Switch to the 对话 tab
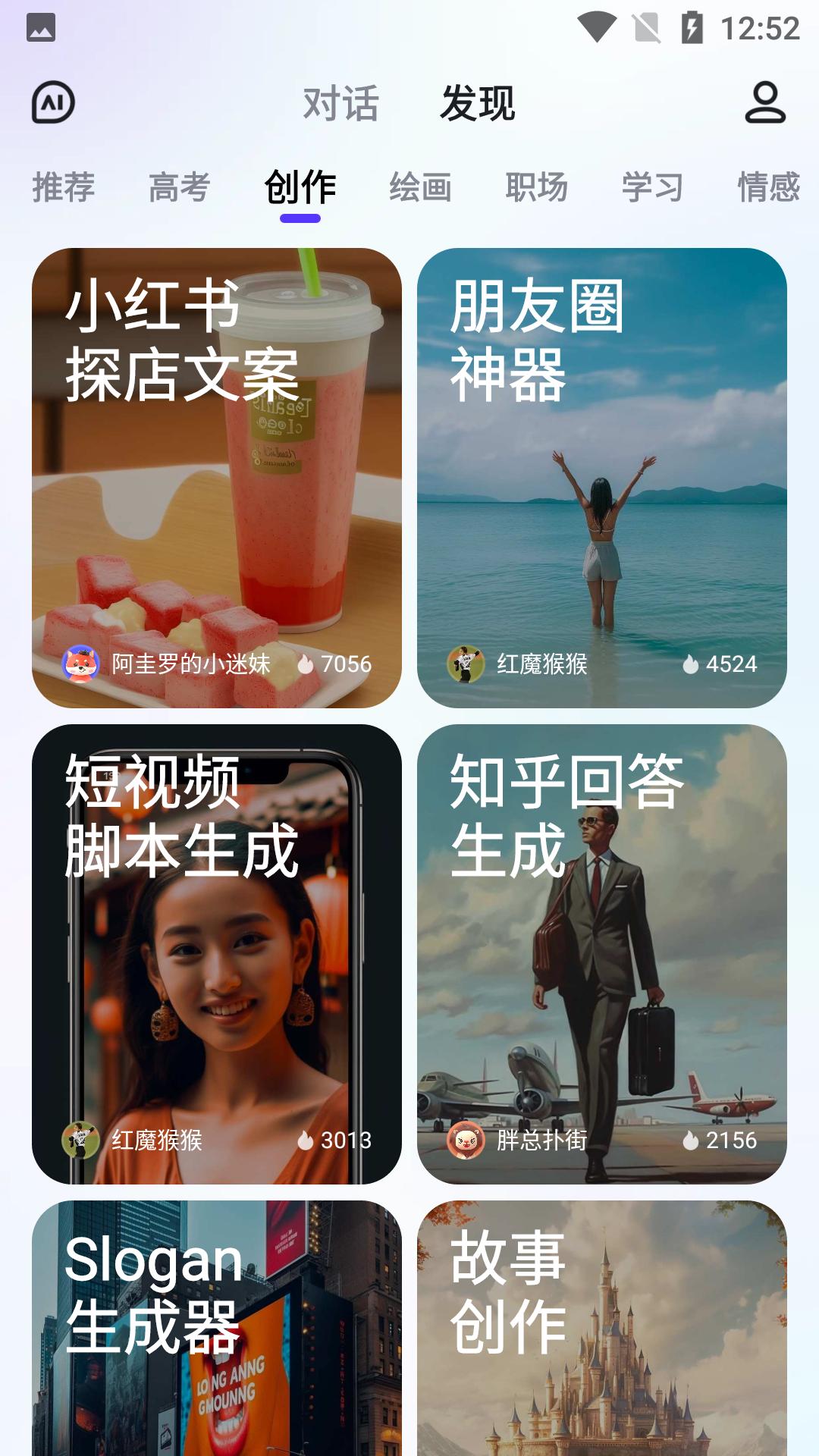Viewport: 819px width, 1456px height. pos(341,103)
